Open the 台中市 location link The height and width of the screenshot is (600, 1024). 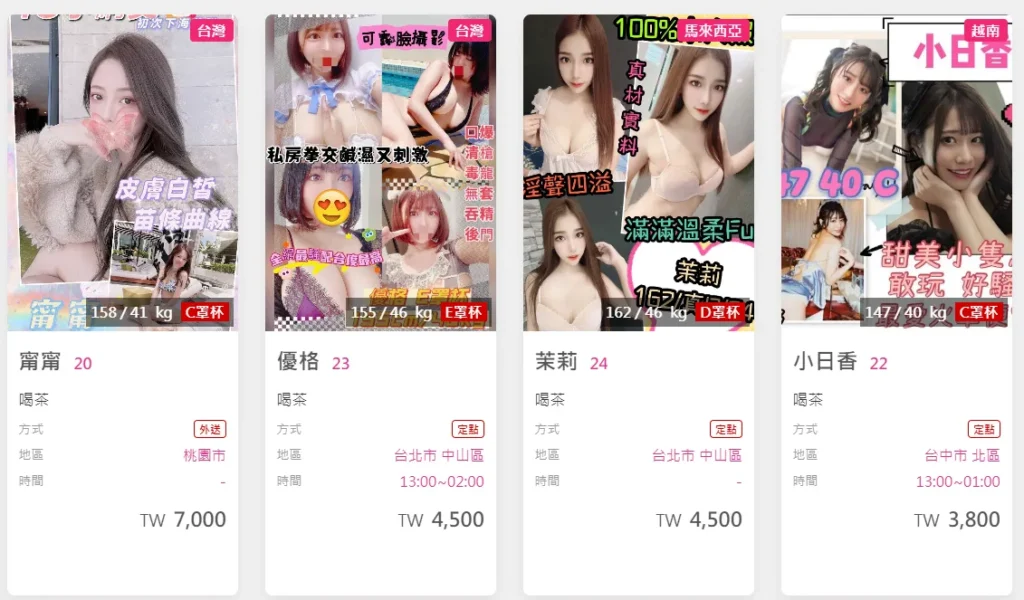click(x=945, y=456)
